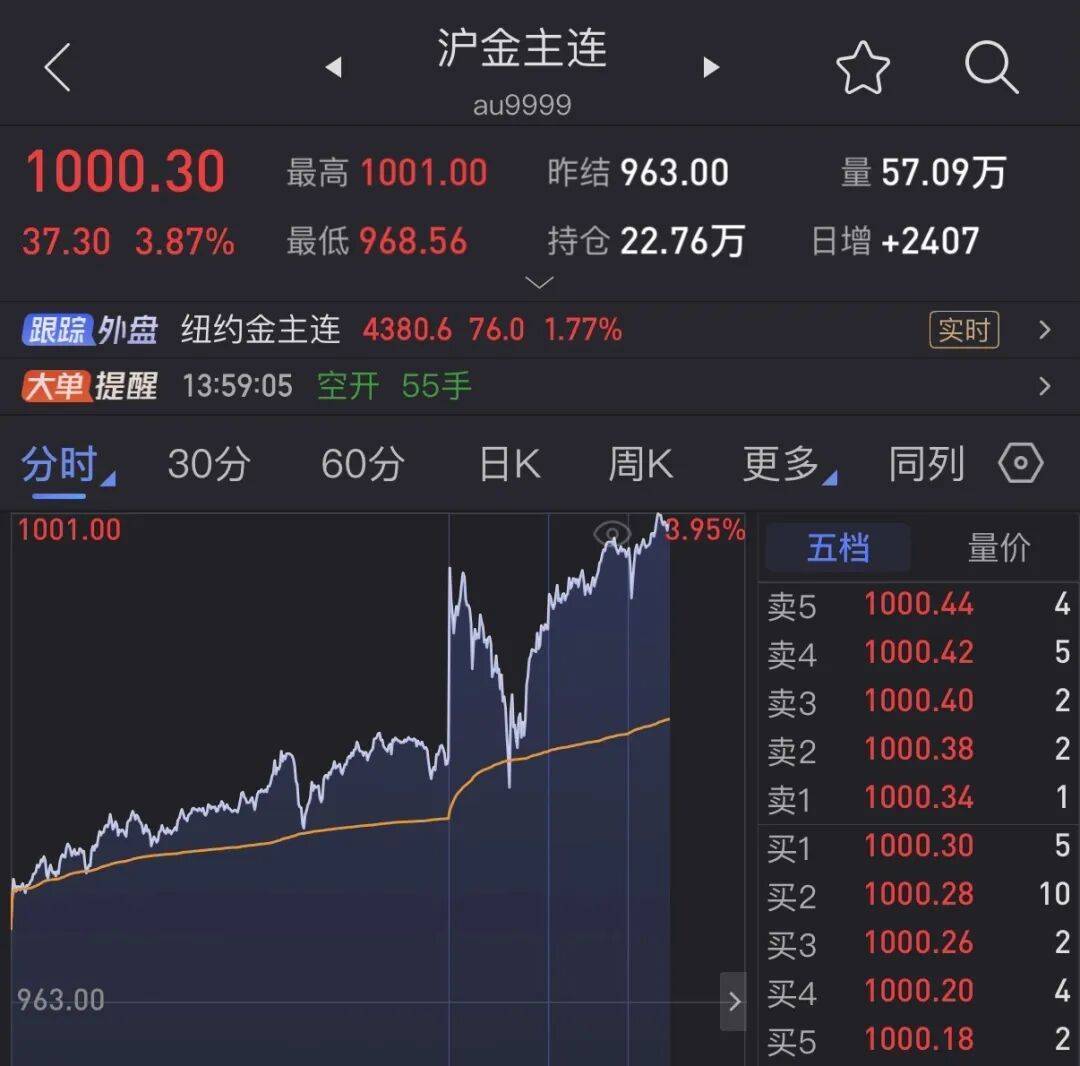Viewport: 1080px width, 1066px height.
Task: Toggle chart visibility with the eye icon
Action: 612,534
